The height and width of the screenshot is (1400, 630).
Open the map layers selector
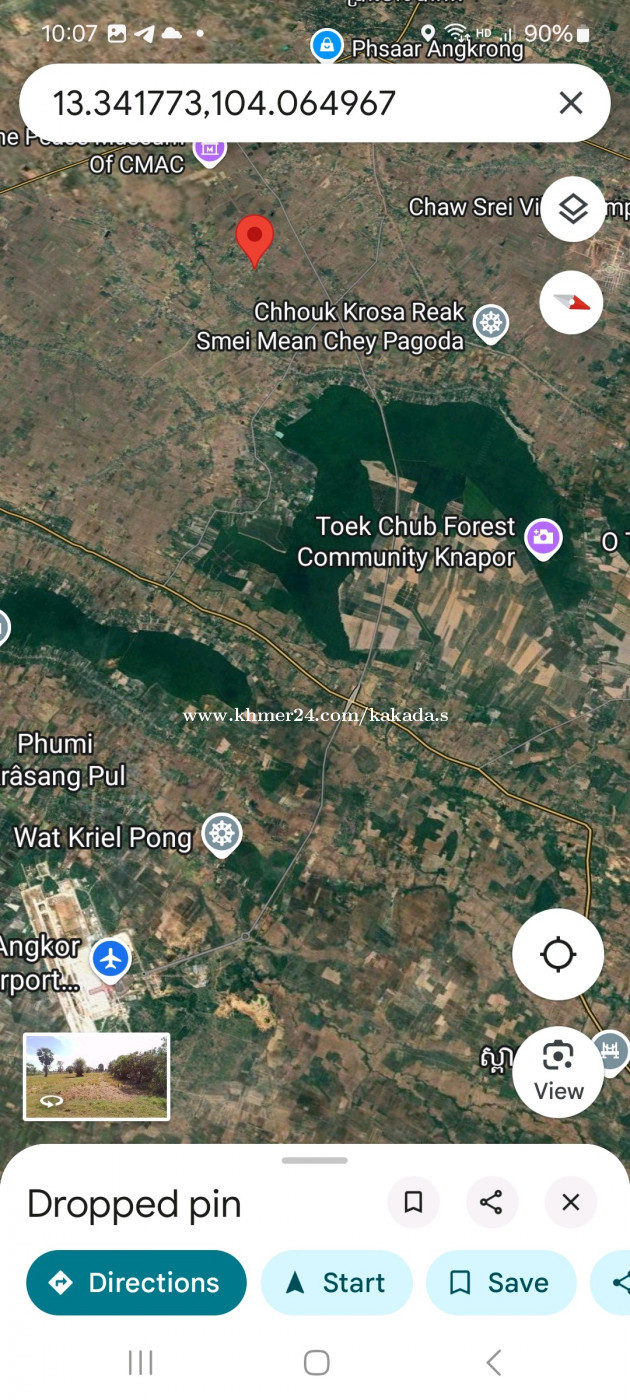click(572, 209)
